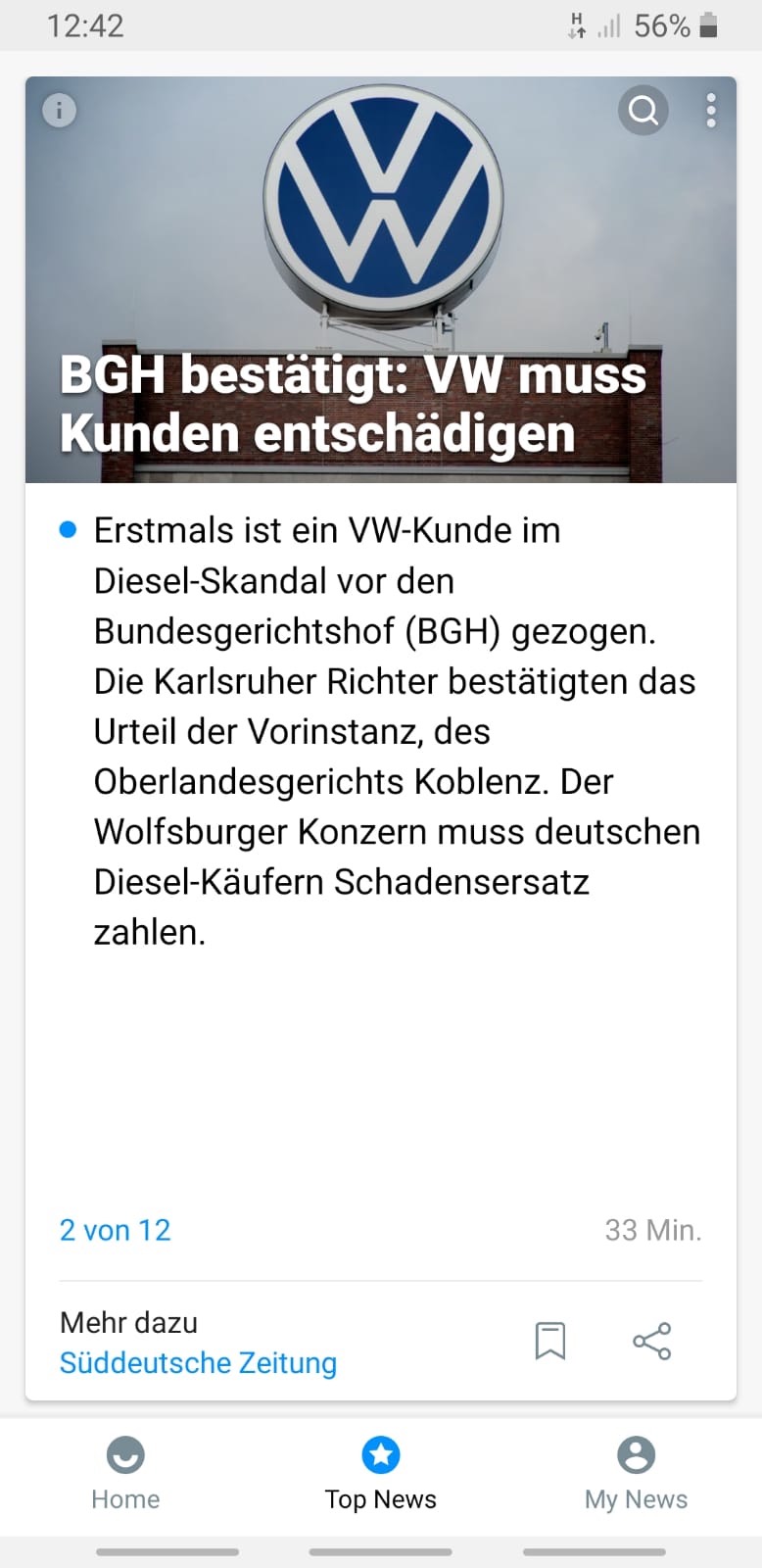Open the three-dot overflow menu

(x=711, y=111)
